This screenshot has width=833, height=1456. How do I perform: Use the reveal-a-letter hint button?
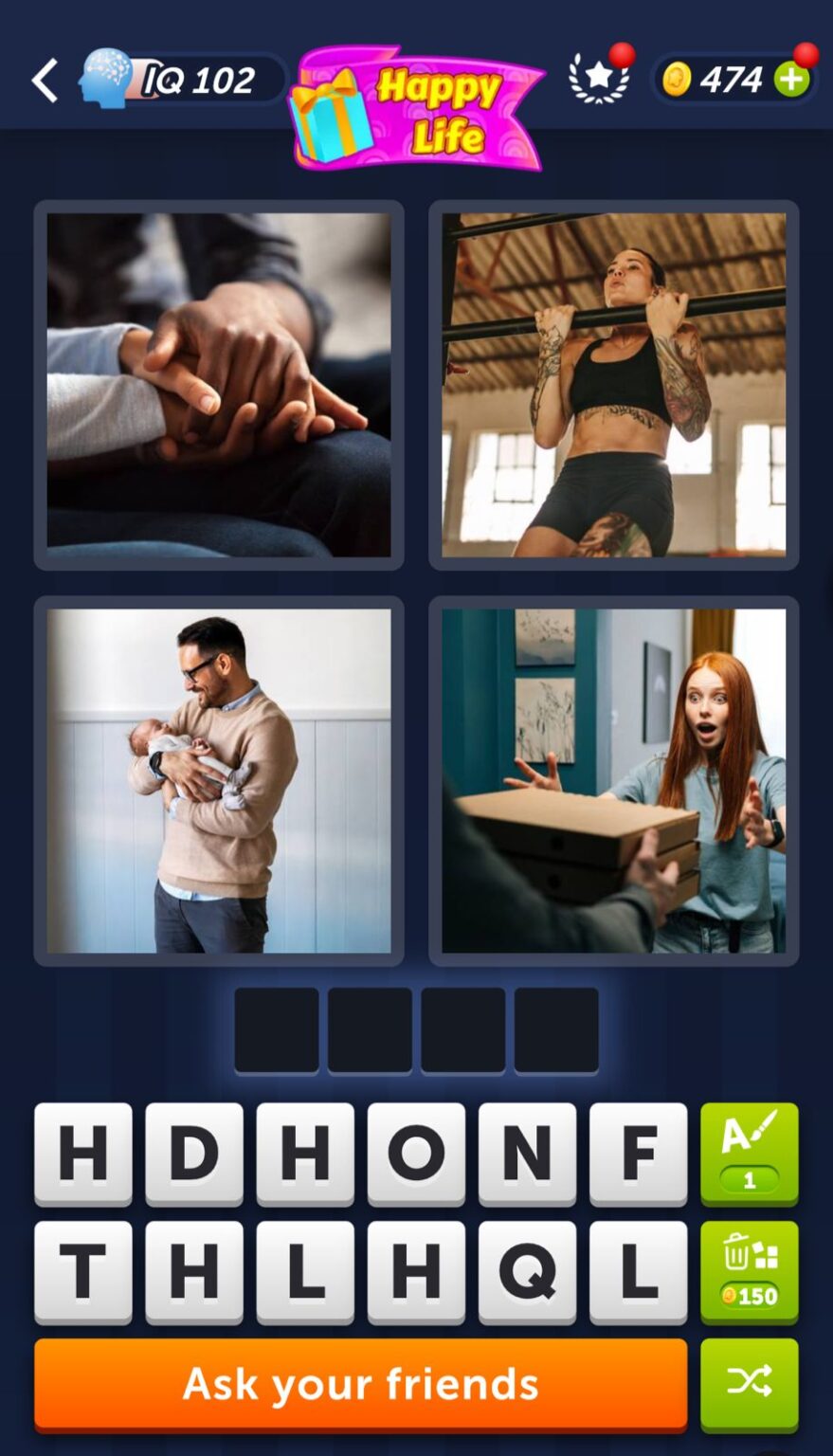(749, 1154)
